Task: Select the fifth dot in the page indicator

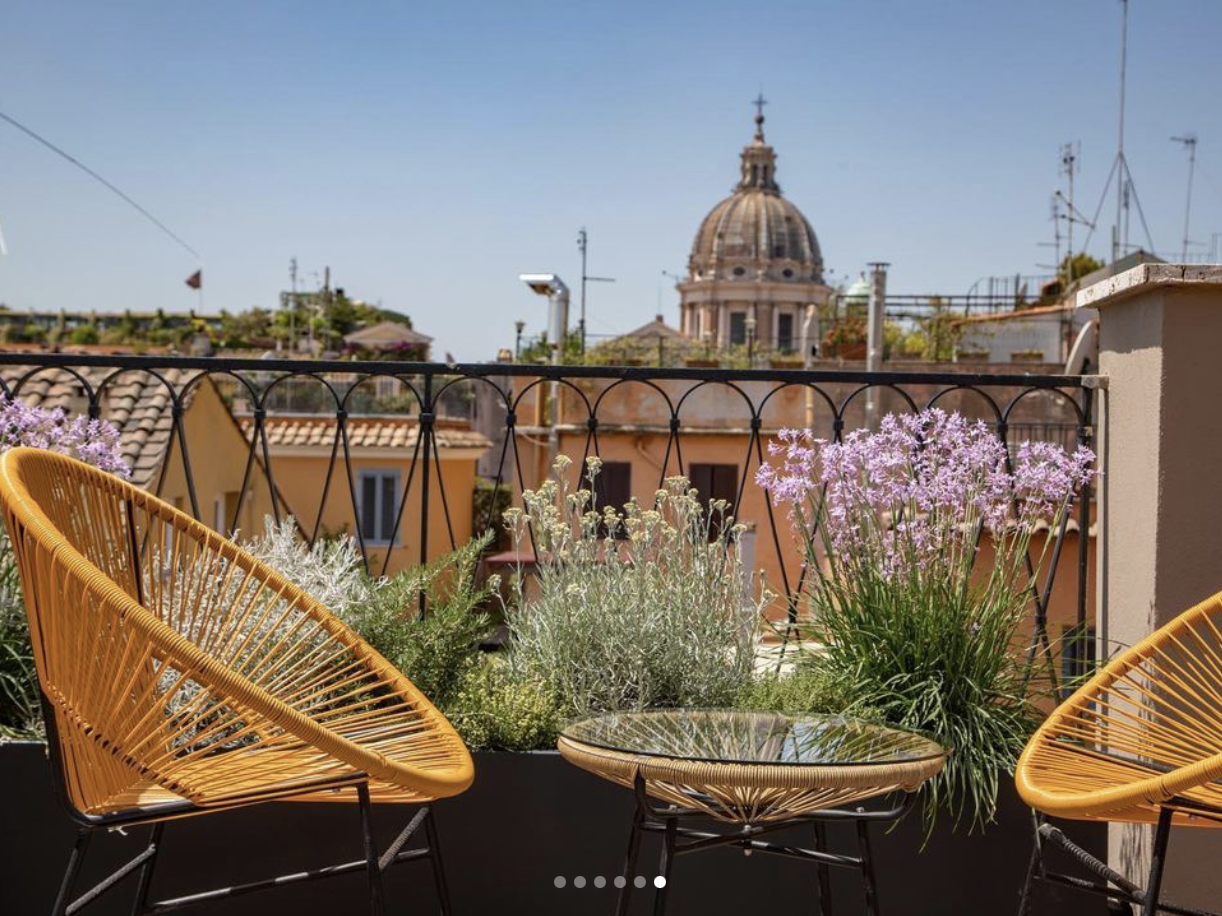Action: point(640,882)
